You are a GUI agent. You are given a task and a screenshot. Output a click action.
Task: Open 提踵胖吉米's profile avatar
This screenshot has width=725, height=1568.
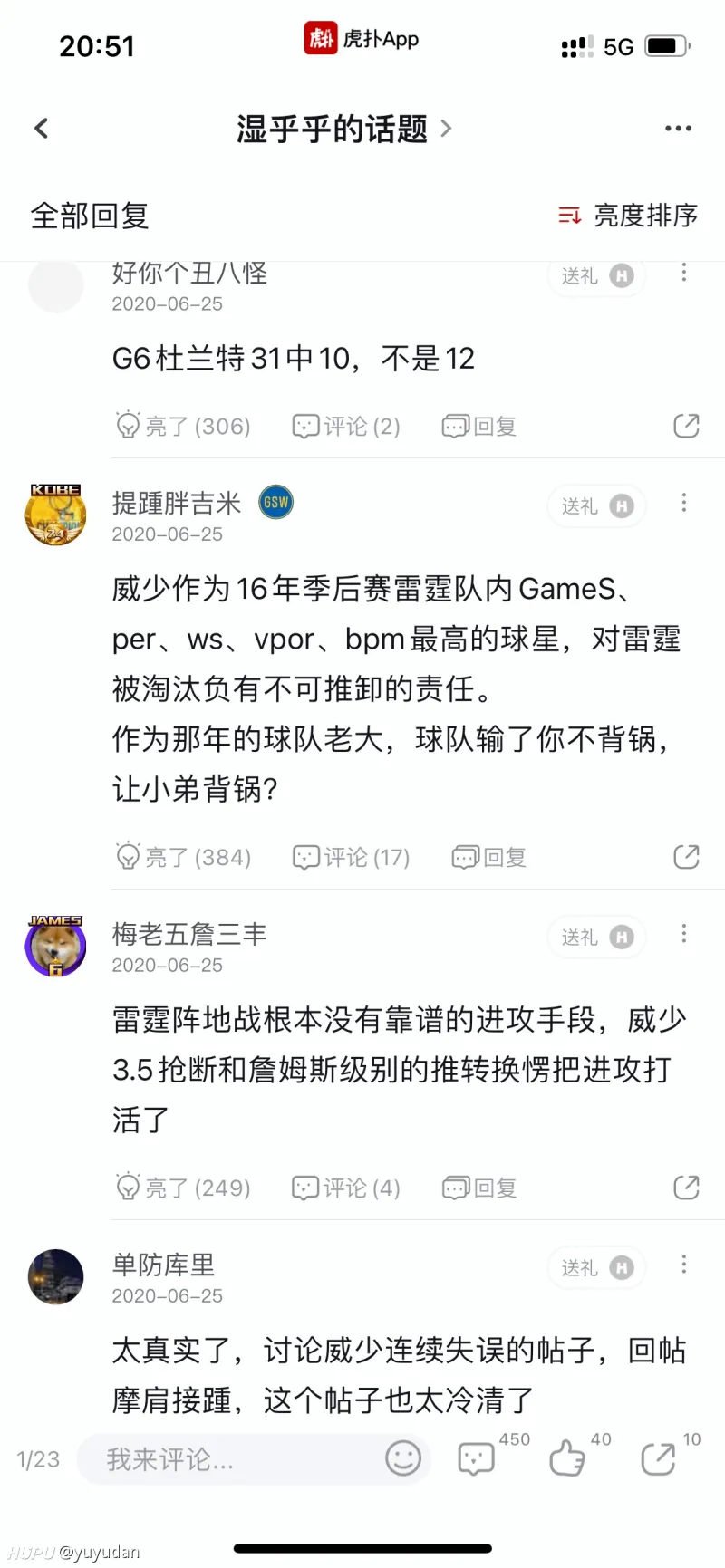click(x=55, y=515)
